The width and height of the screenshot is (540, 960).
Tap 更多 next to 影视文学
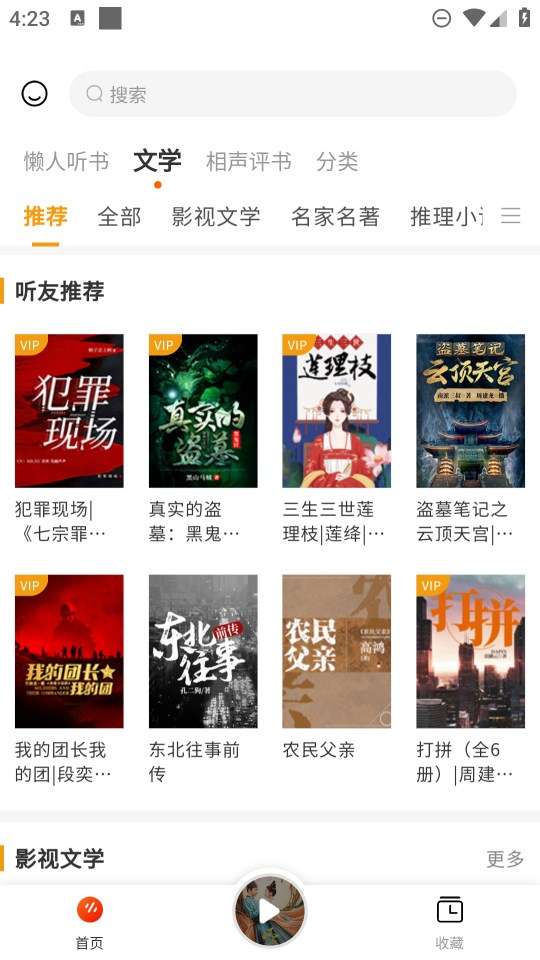(x=505, y=859)
